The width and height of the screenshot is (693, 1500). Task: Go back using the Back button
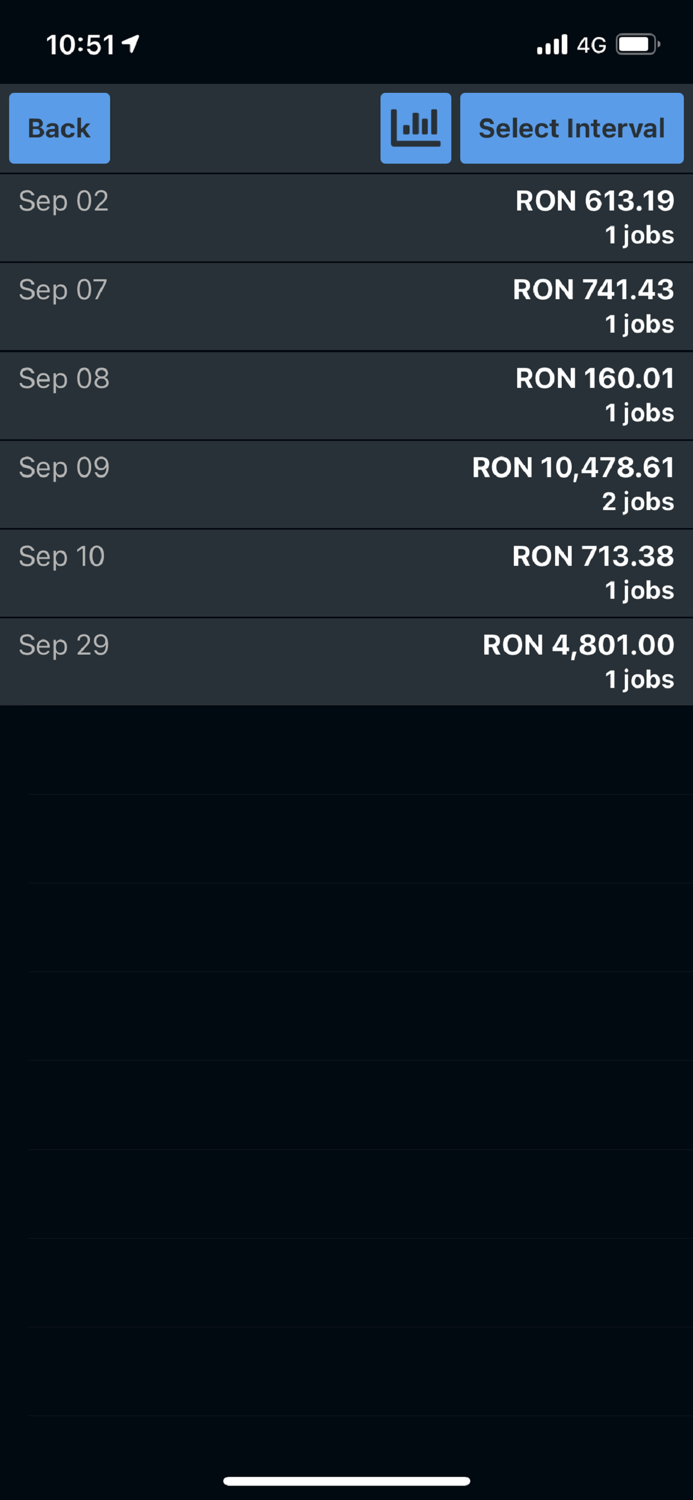59,128
